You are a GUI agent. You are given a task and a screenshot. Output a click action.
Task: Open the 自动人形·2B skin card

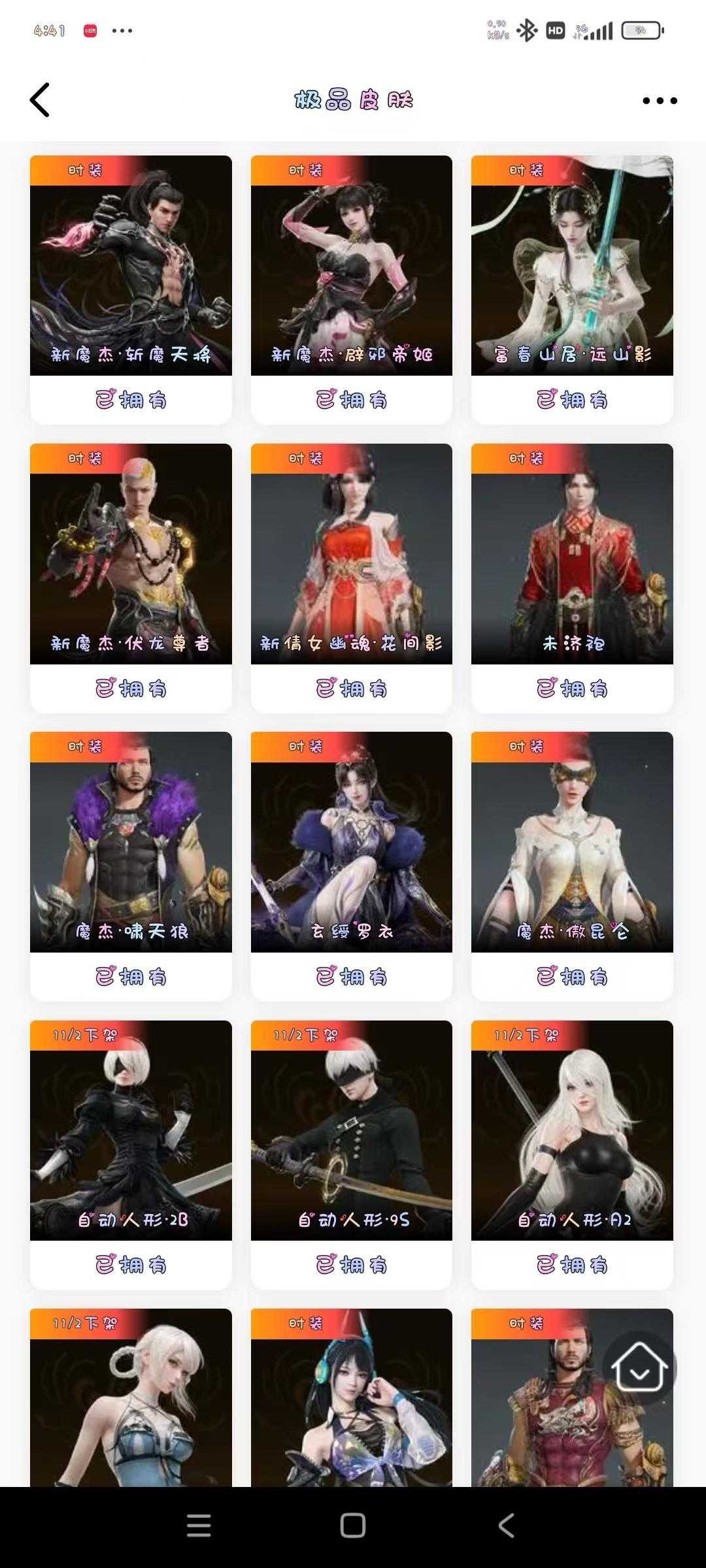[131, 1130]
